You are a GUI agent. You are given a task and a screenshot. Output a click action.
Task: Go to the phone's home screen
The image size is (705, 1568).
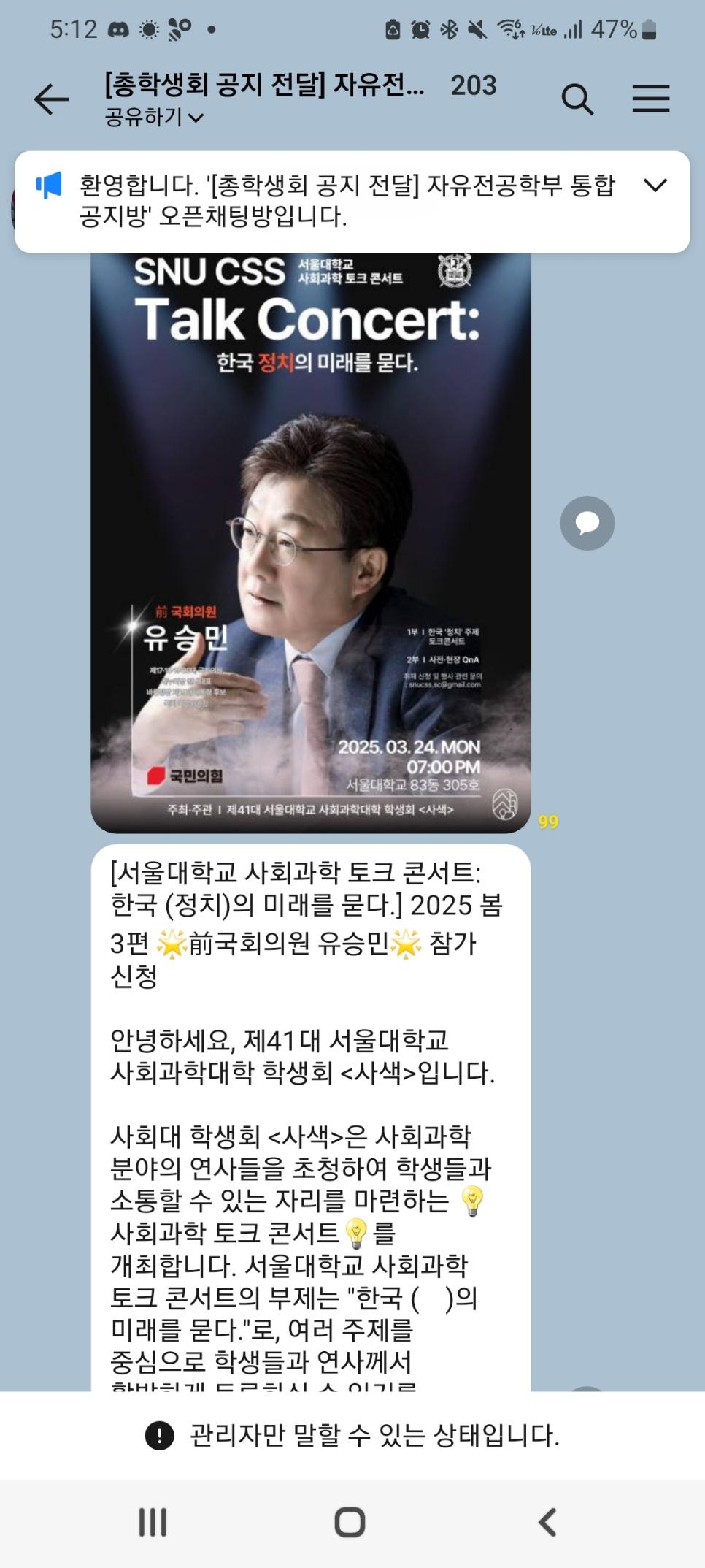(x=350, y=1523)
